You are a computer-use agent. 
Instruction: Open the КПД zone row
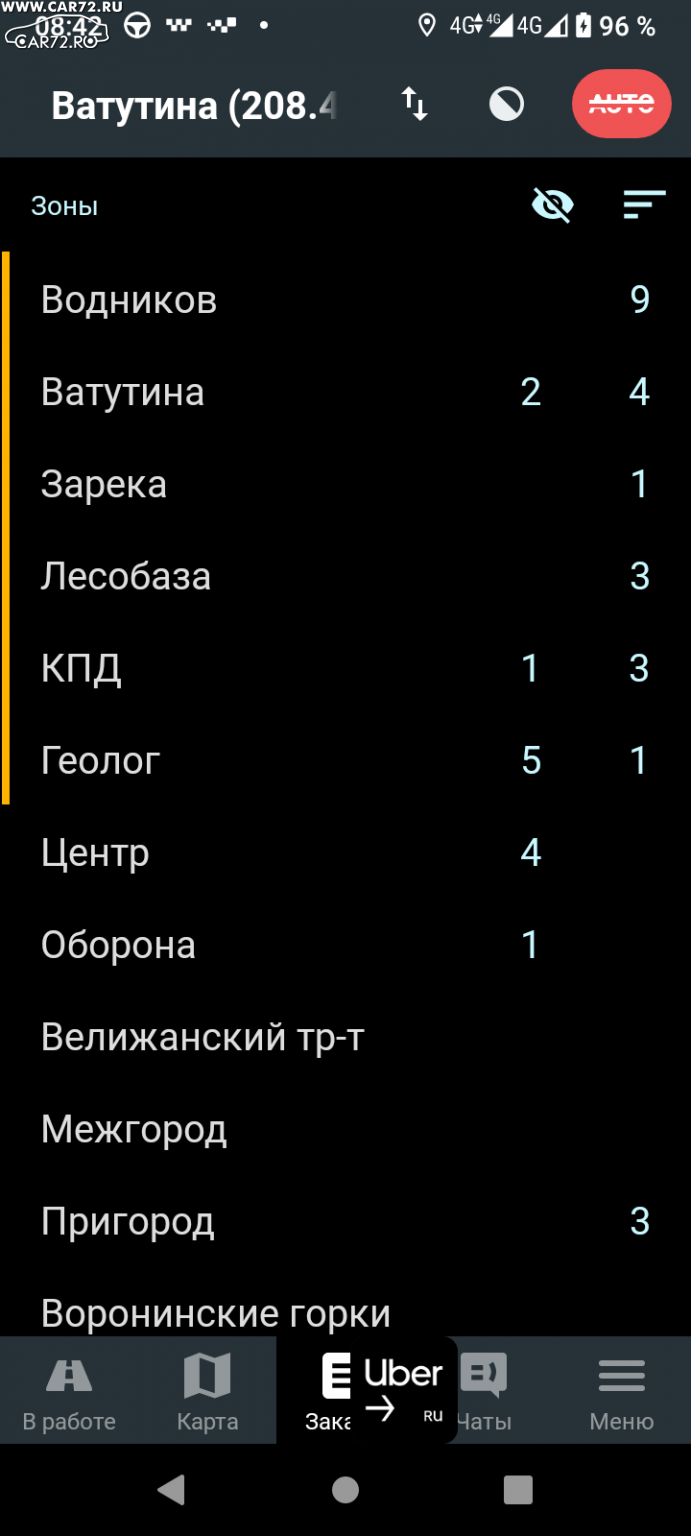pyautogui.click(x=345, y=668)
